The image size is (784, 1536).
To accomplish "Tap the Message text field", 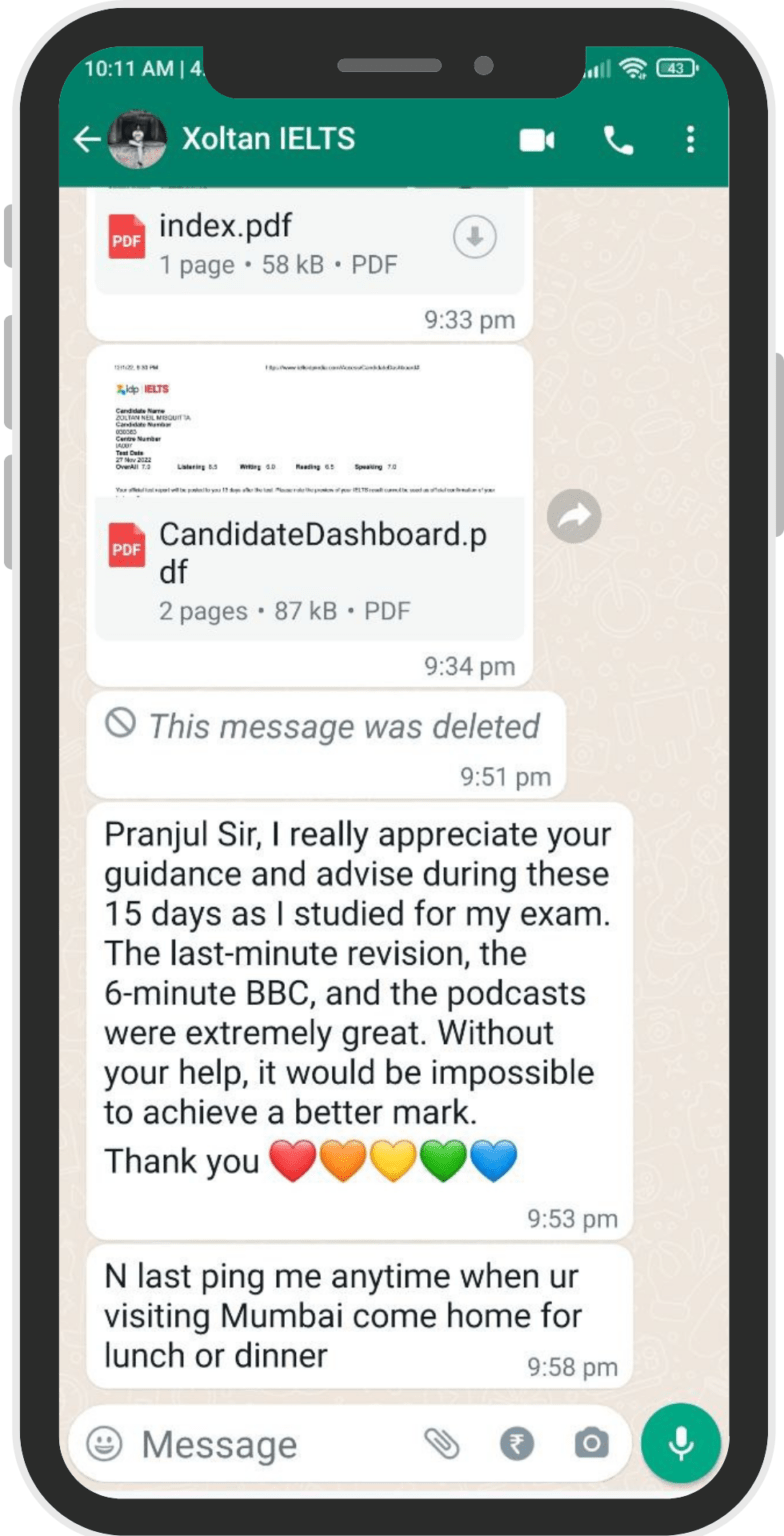I will (x=270, y=1444).
